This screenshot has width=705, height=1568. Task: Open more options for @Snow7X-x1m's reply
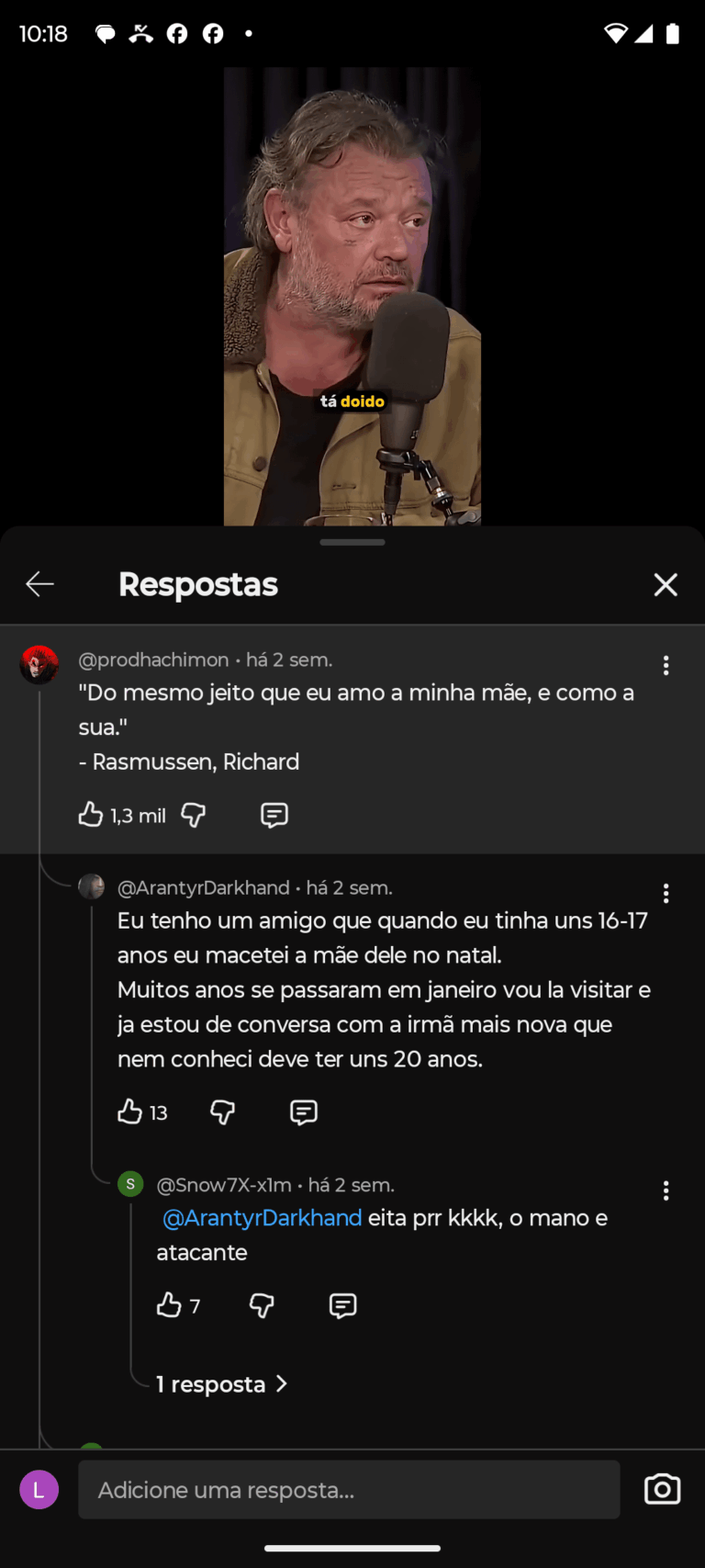tap(666, 1190)
